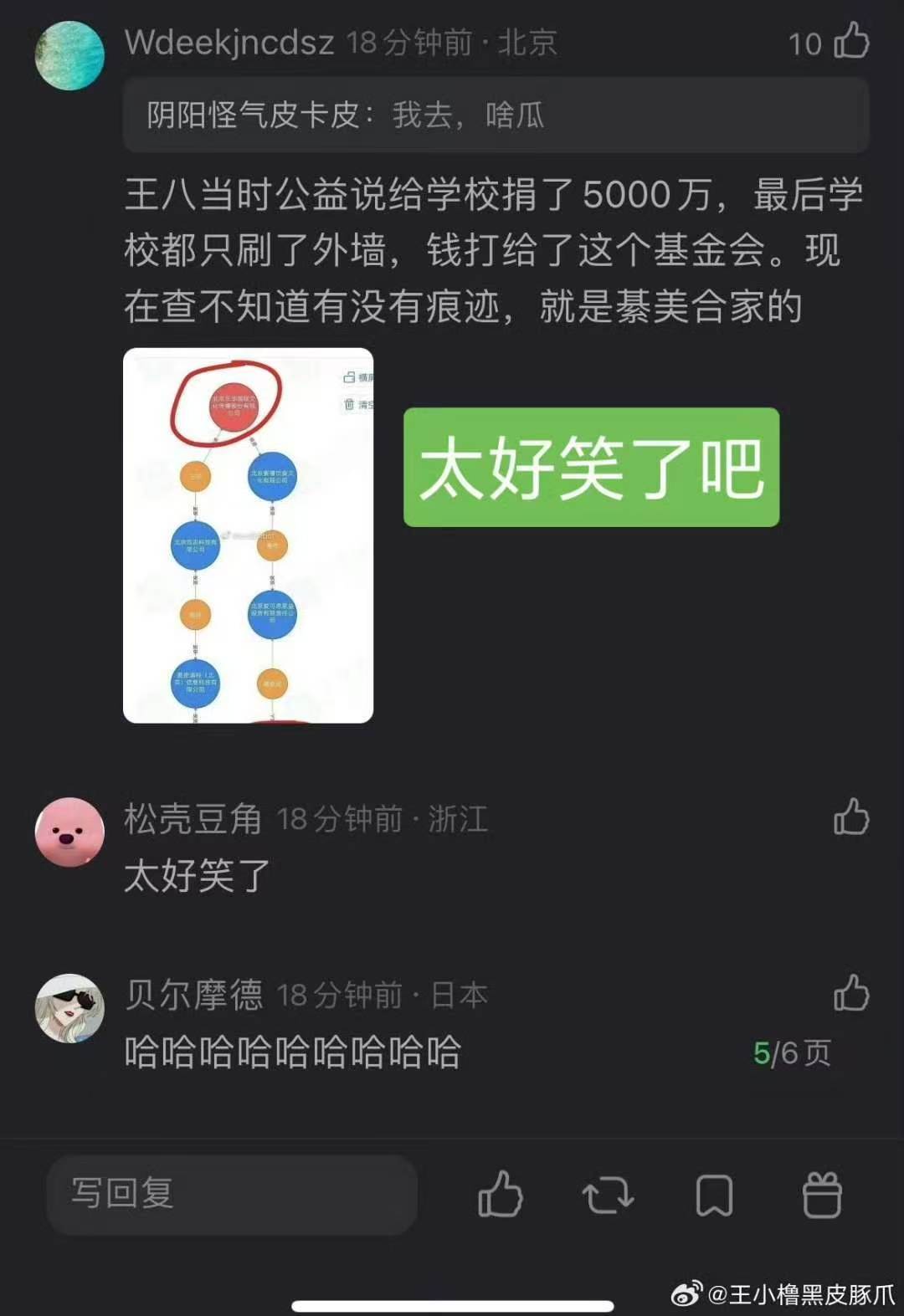Image resolution: width=904 pixels, height=1316 pixels.
Task: Tap the 写回复 reply input field
Action: pyautogui.click(x=234, y=1196)
